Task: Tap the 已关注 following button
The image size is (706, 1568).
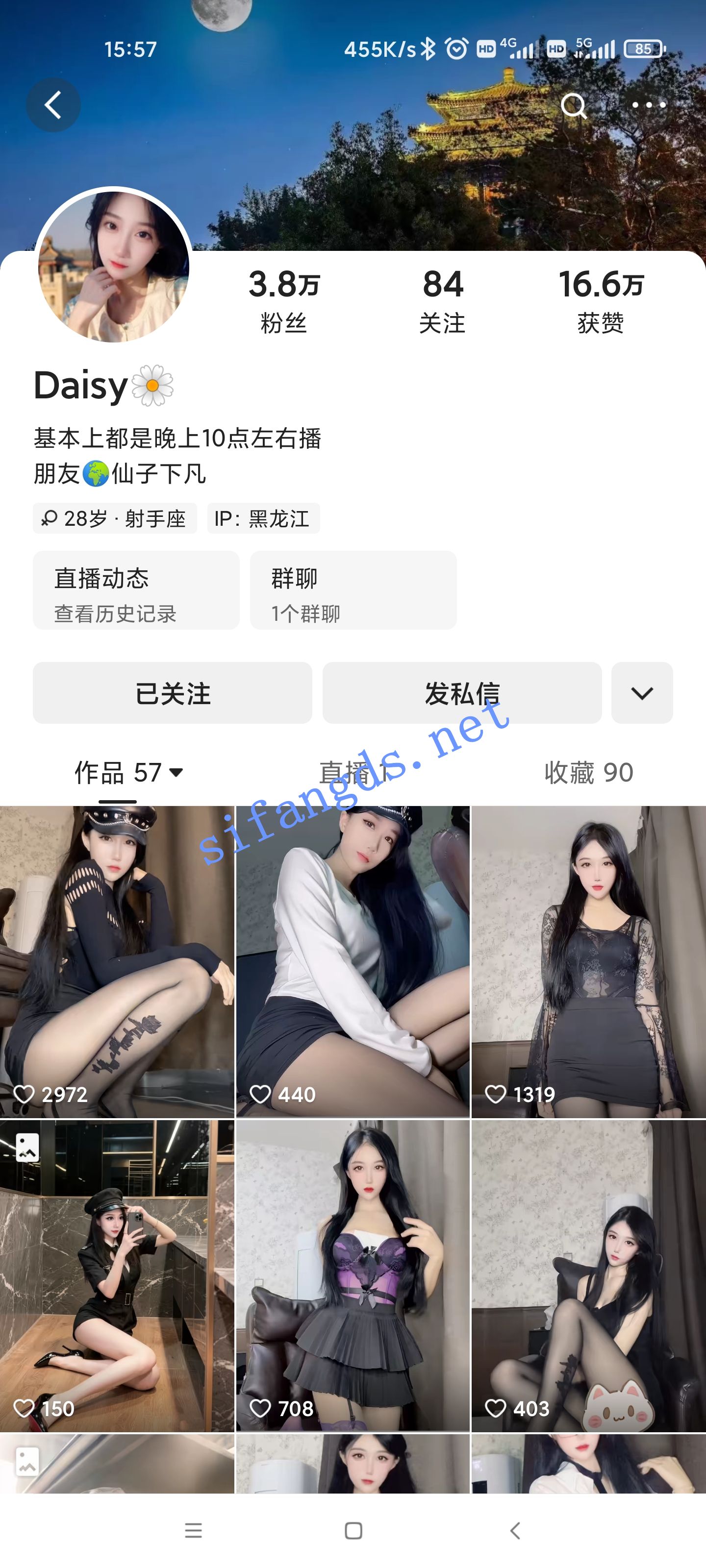Action: (173, 693)
